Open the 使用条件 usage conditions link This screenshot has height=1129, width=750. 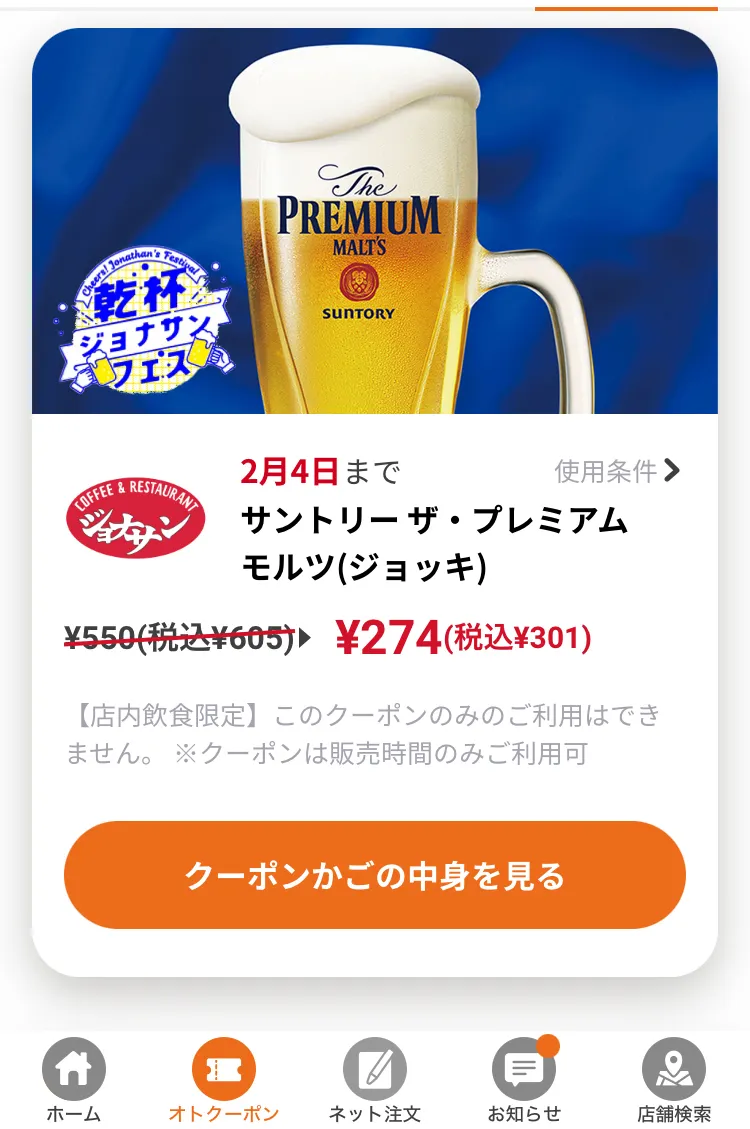[617, 470]
